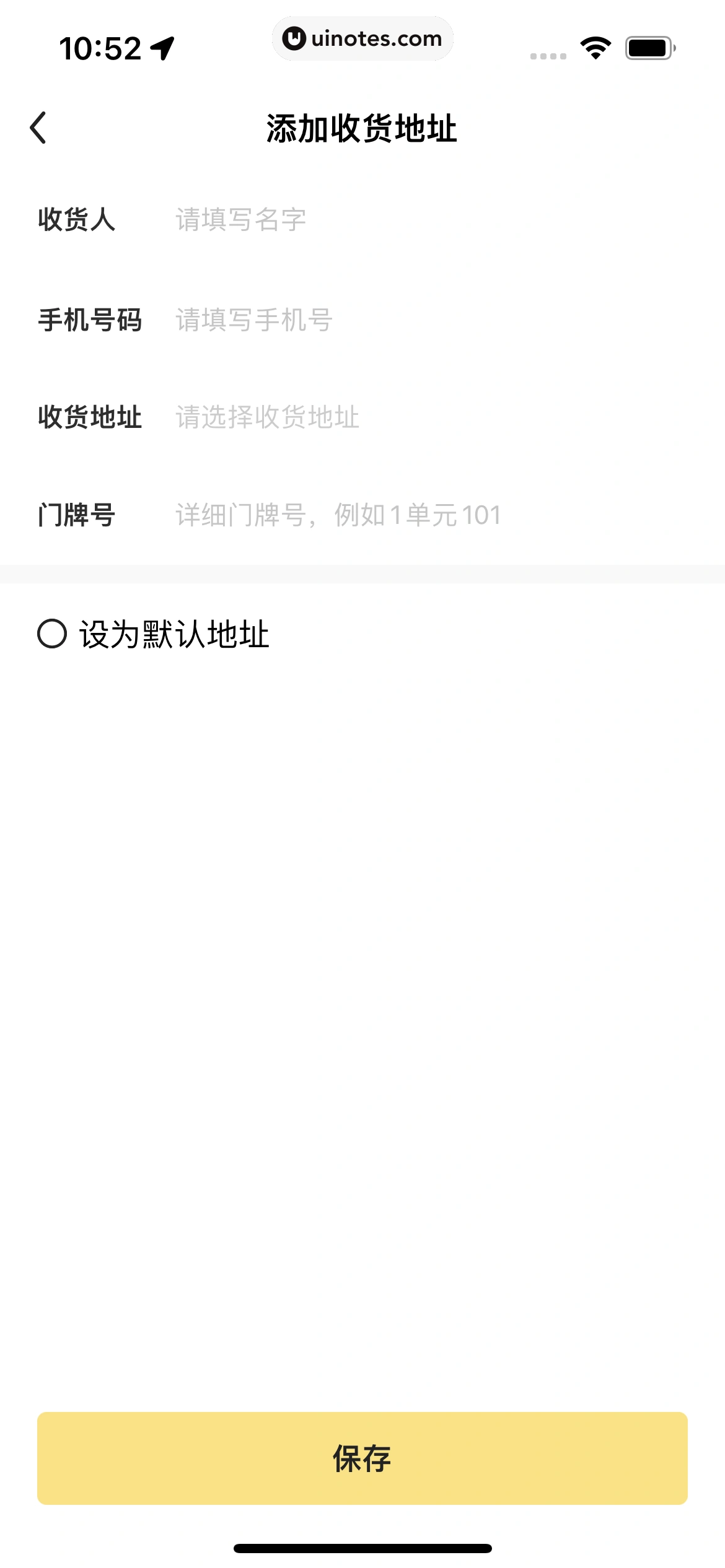The height and width of the screenshot is (1568, 725).
Task: Tap the 添加收货地址 title
Action: pos(362,126)
